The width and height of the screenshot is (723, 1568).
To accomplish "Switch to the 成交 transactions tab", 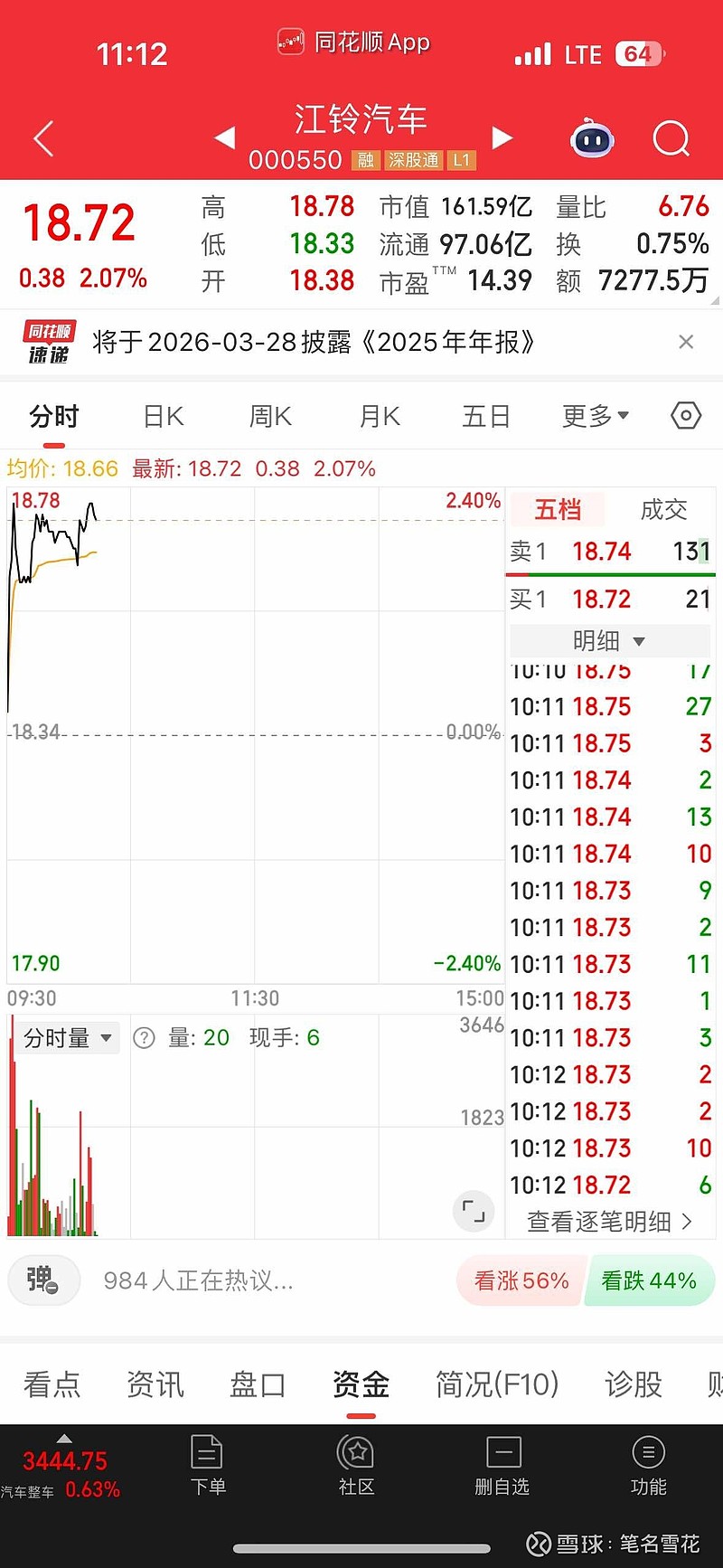I will click(662, 509).
